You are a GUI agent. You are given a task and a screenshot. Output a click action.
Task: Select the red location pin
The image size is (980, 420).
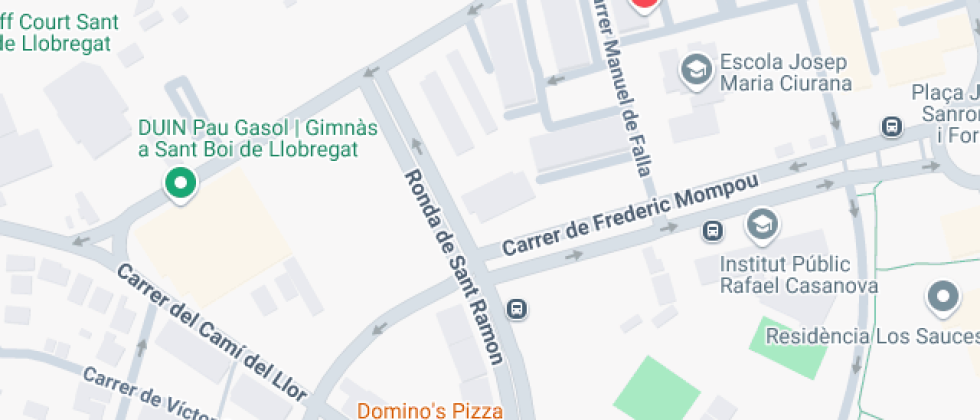click(x=645, y=3)
